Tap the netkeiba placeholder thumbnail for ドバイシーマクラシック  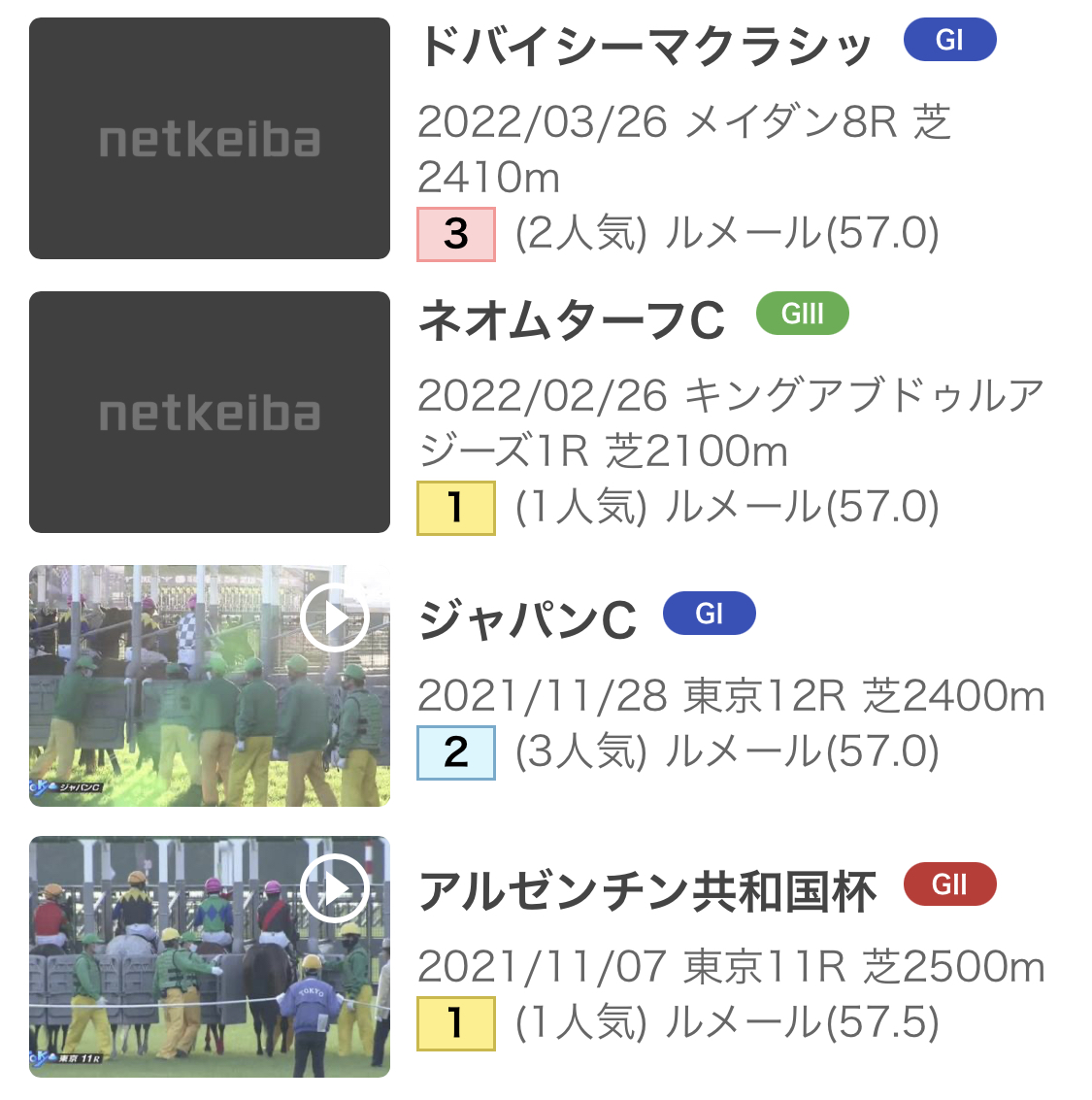(209, 138)
